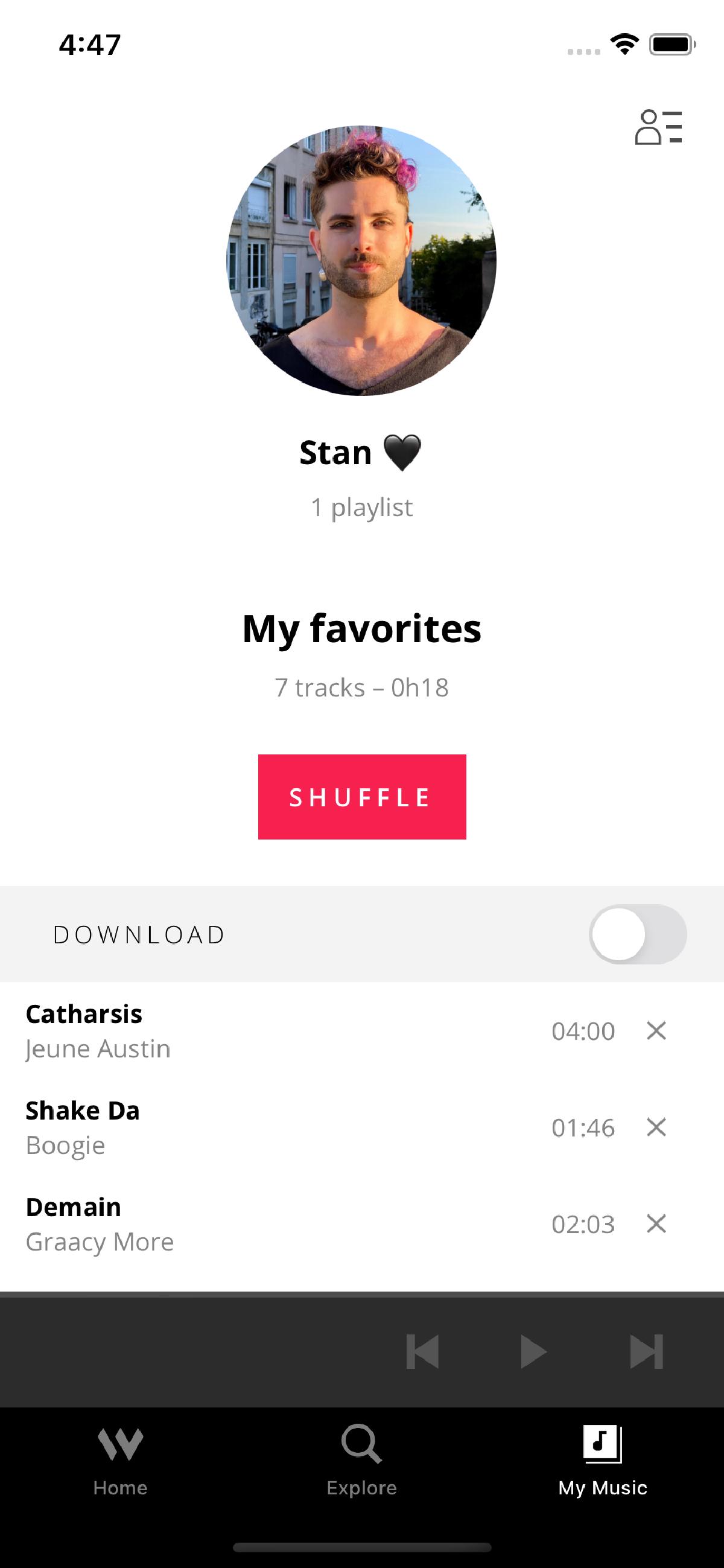Start playback with play button
This screenshot has height=1568, width=724.
point(533,1352)
